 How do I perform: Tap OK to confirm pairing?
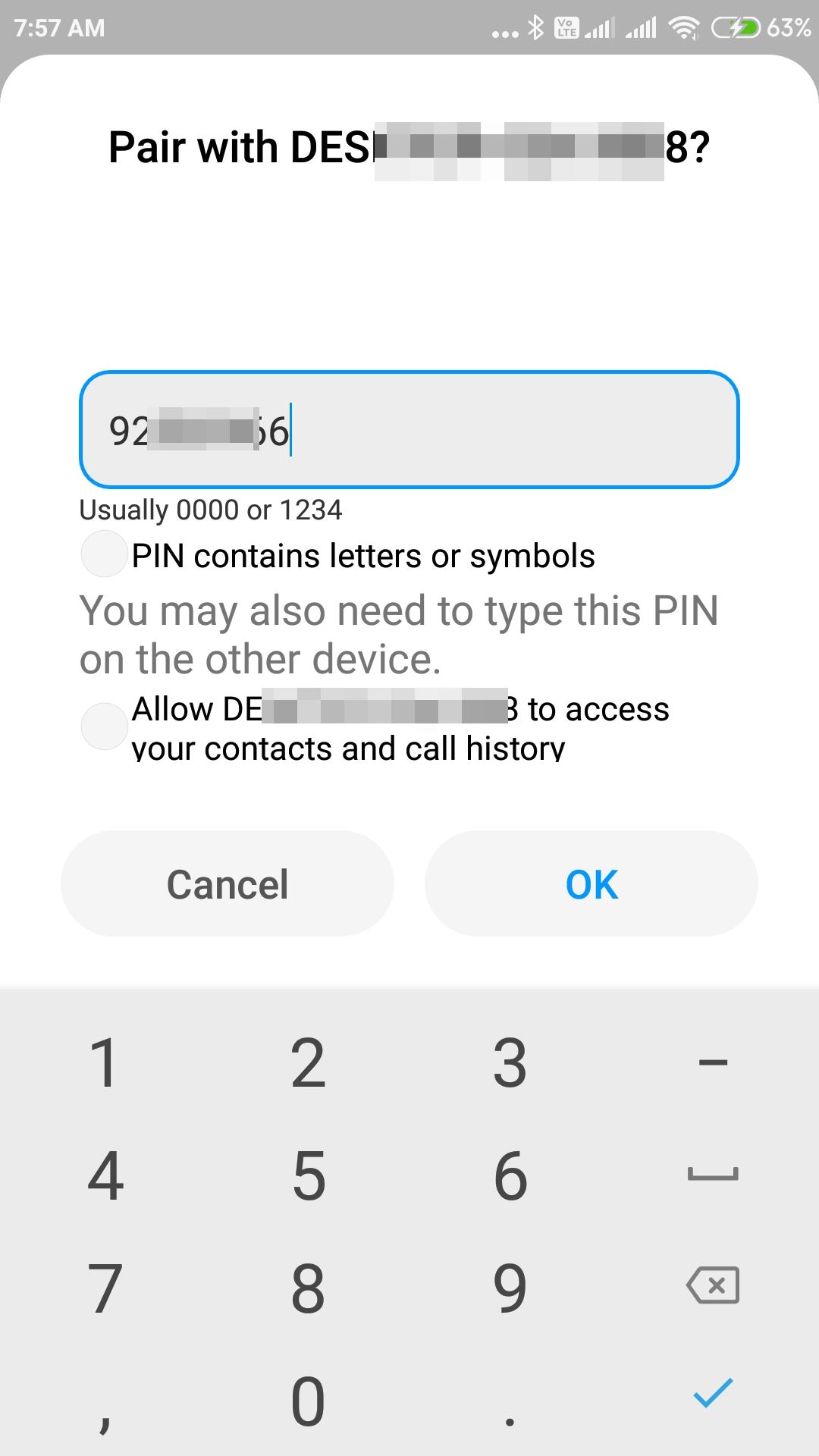[x=591, y=883]
